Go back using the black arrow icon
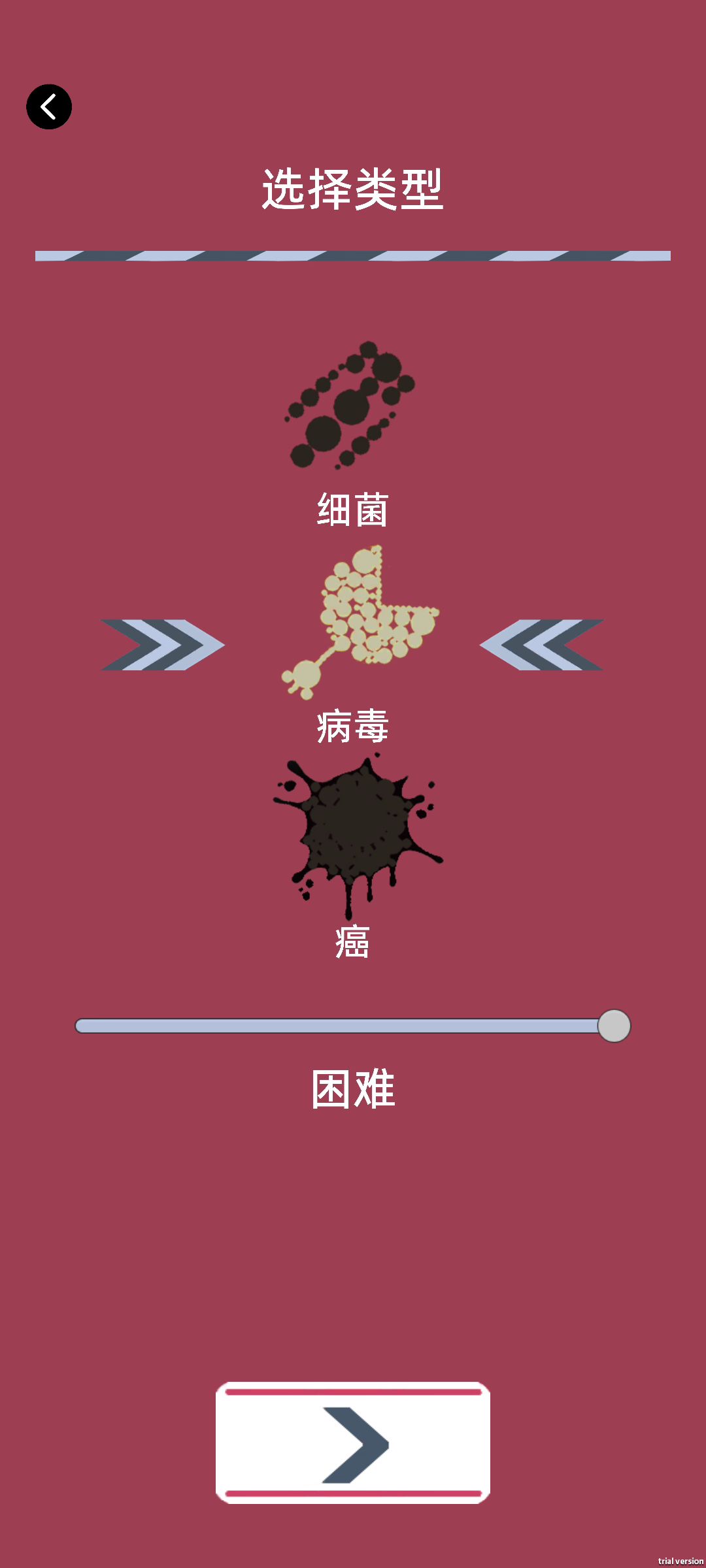The image size is (706, 1568). 49,106
